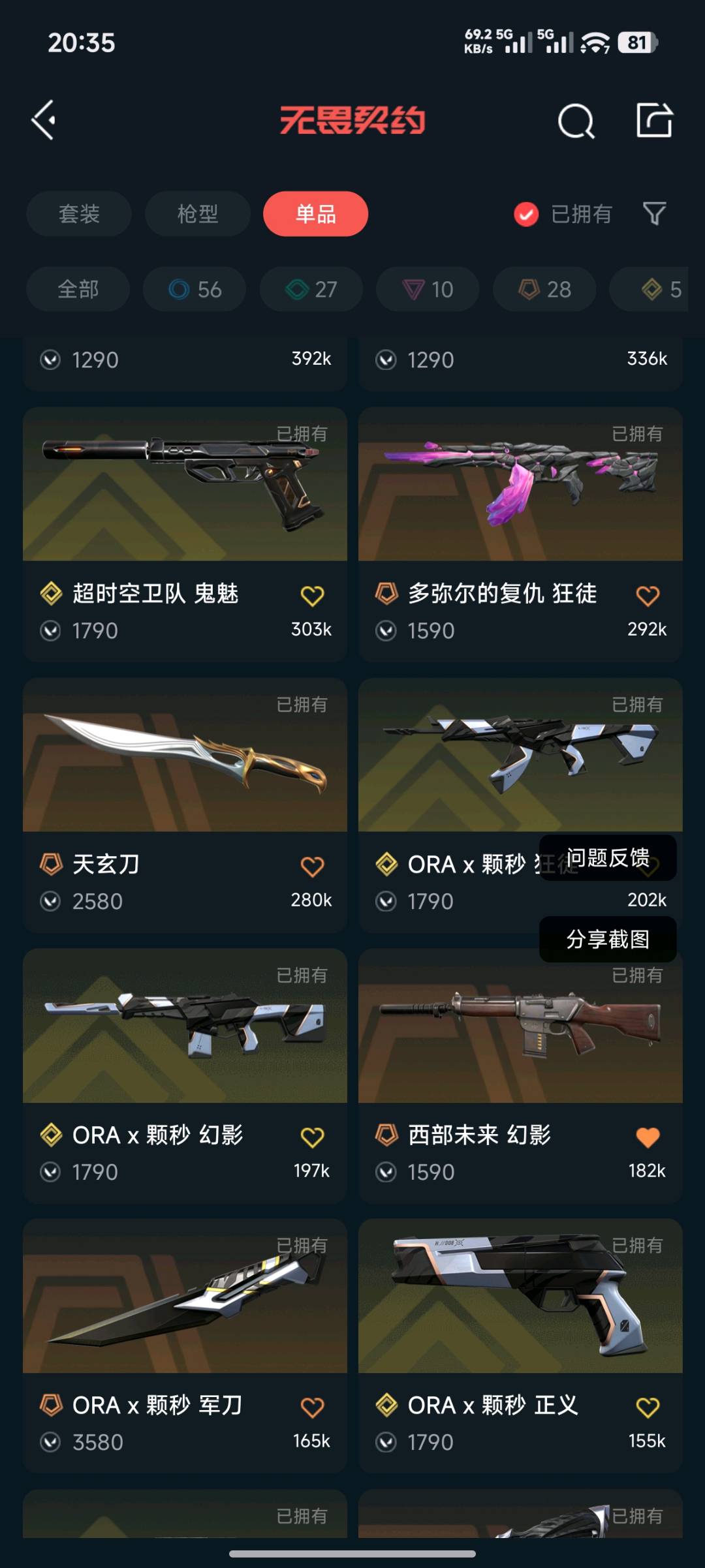Unfavorite the 西部未来 幻影 skin
The image size is (705, 1568).
click(648, 1137)
